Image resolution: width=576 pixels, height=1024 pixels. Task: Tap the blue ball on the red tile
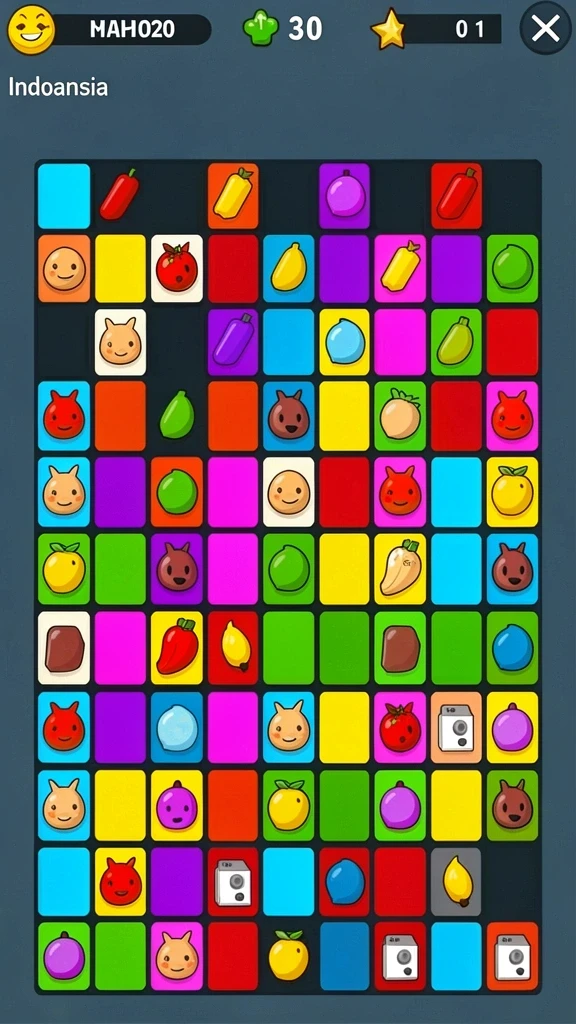[344, 882]
